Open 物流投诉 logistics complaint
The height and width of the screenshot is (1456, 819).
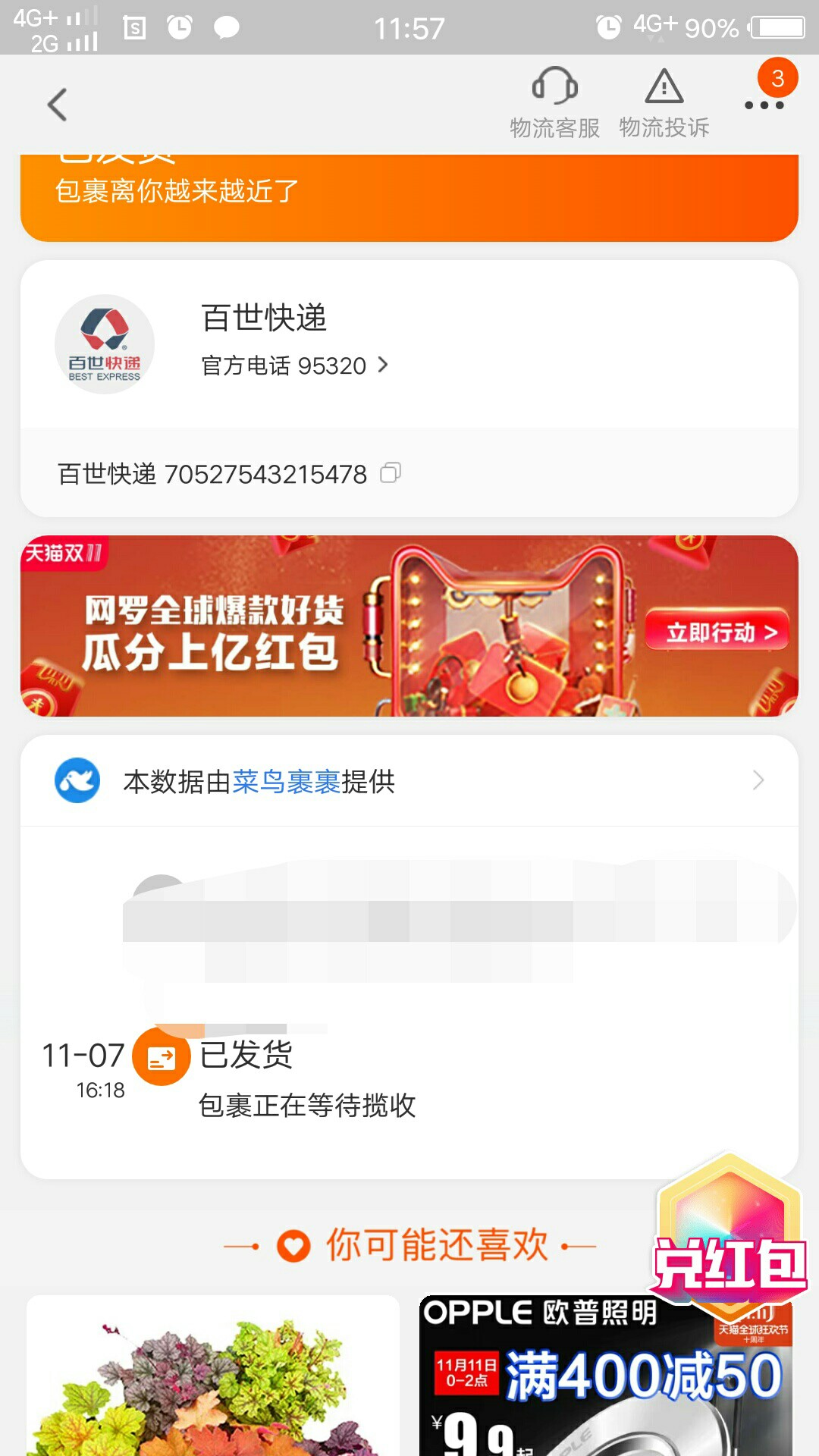664,102
